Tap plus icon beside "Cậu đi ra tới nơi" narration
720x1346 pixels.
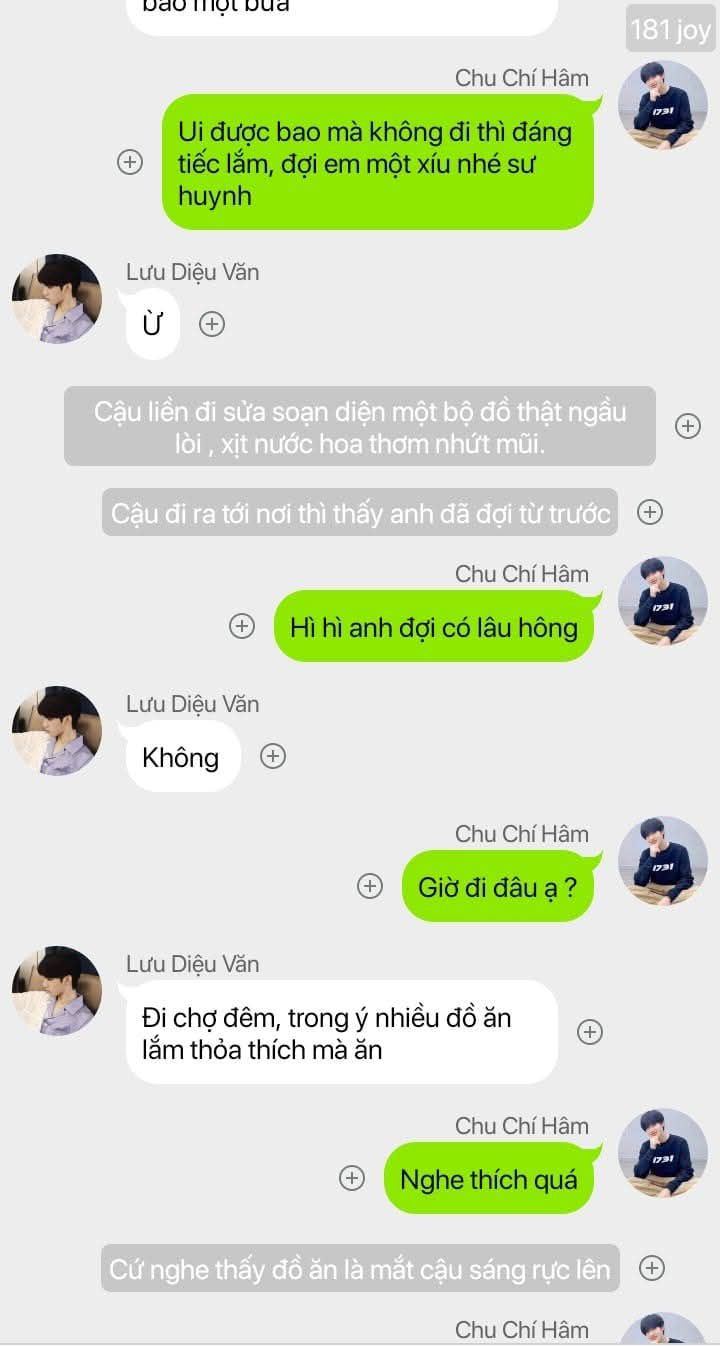tap(651, 512)
